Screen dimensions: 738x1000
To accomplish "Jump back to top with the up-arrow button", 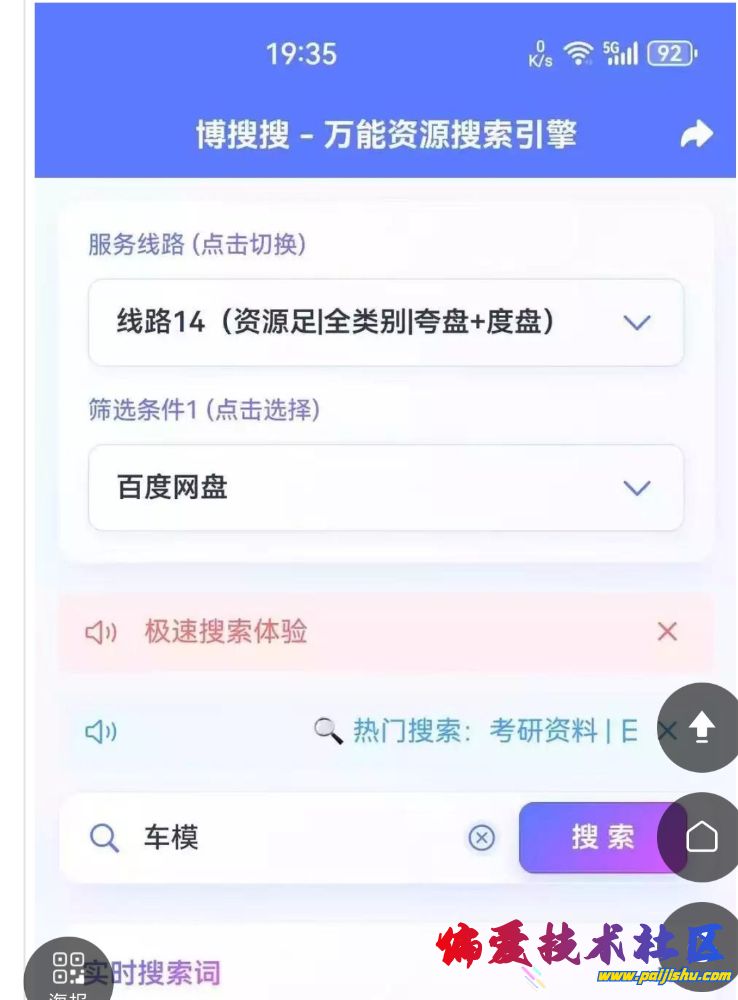I will pos(702,728).
